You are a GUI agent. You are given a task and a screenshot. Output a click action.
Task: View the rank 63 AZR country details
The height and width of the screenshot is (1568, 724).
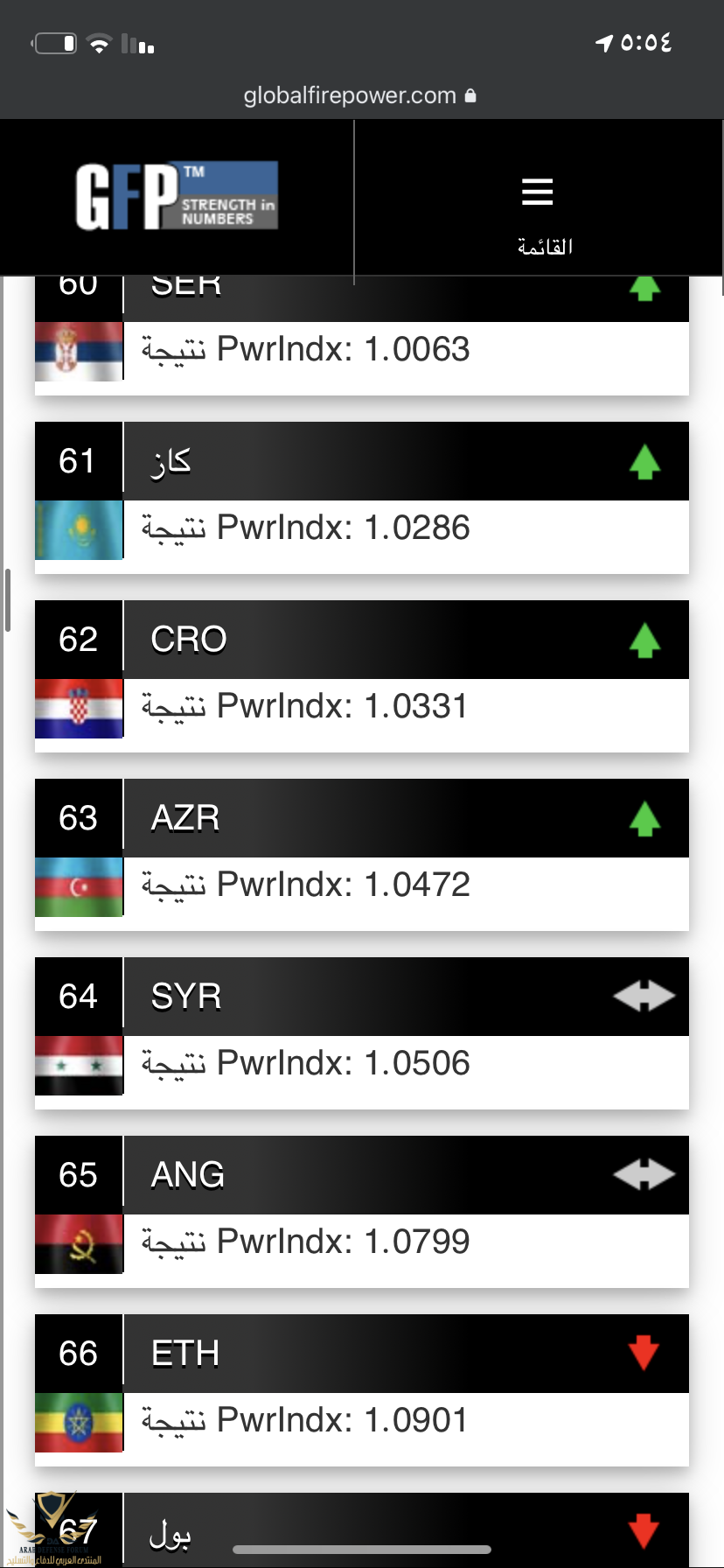click(361, 819)
